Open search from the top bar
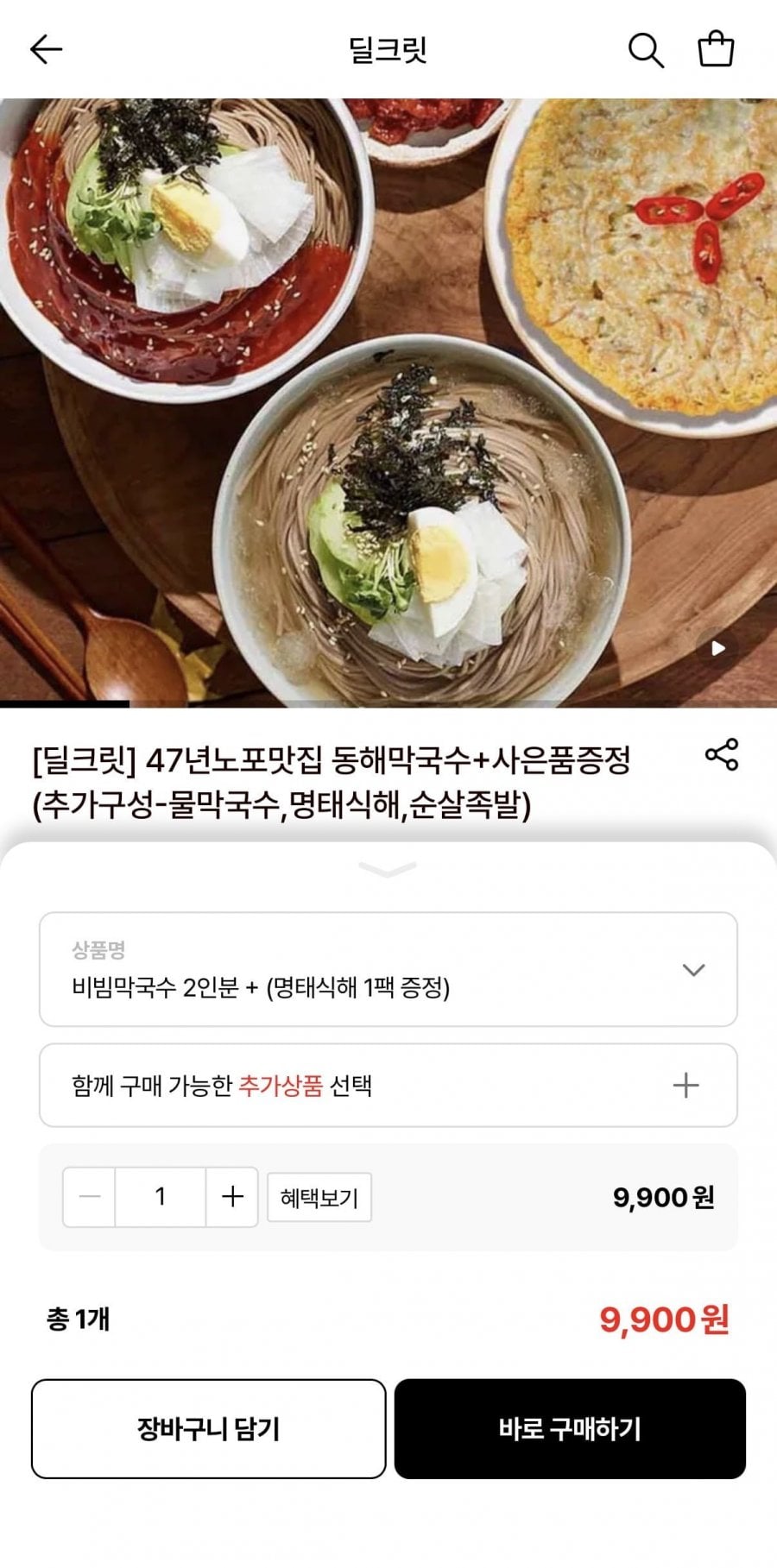 coord(645,50)
